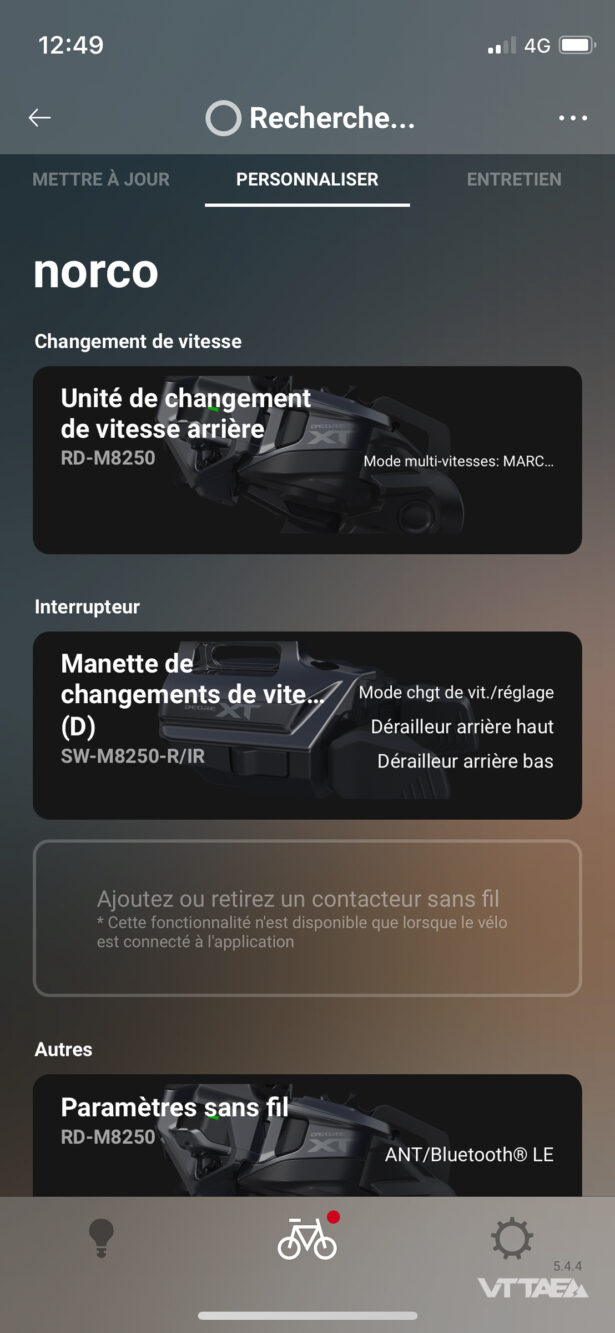This screenshot has width=615, height=1333.
Task: Switch to the Mettre à jour tab
Action: (101, 180)
